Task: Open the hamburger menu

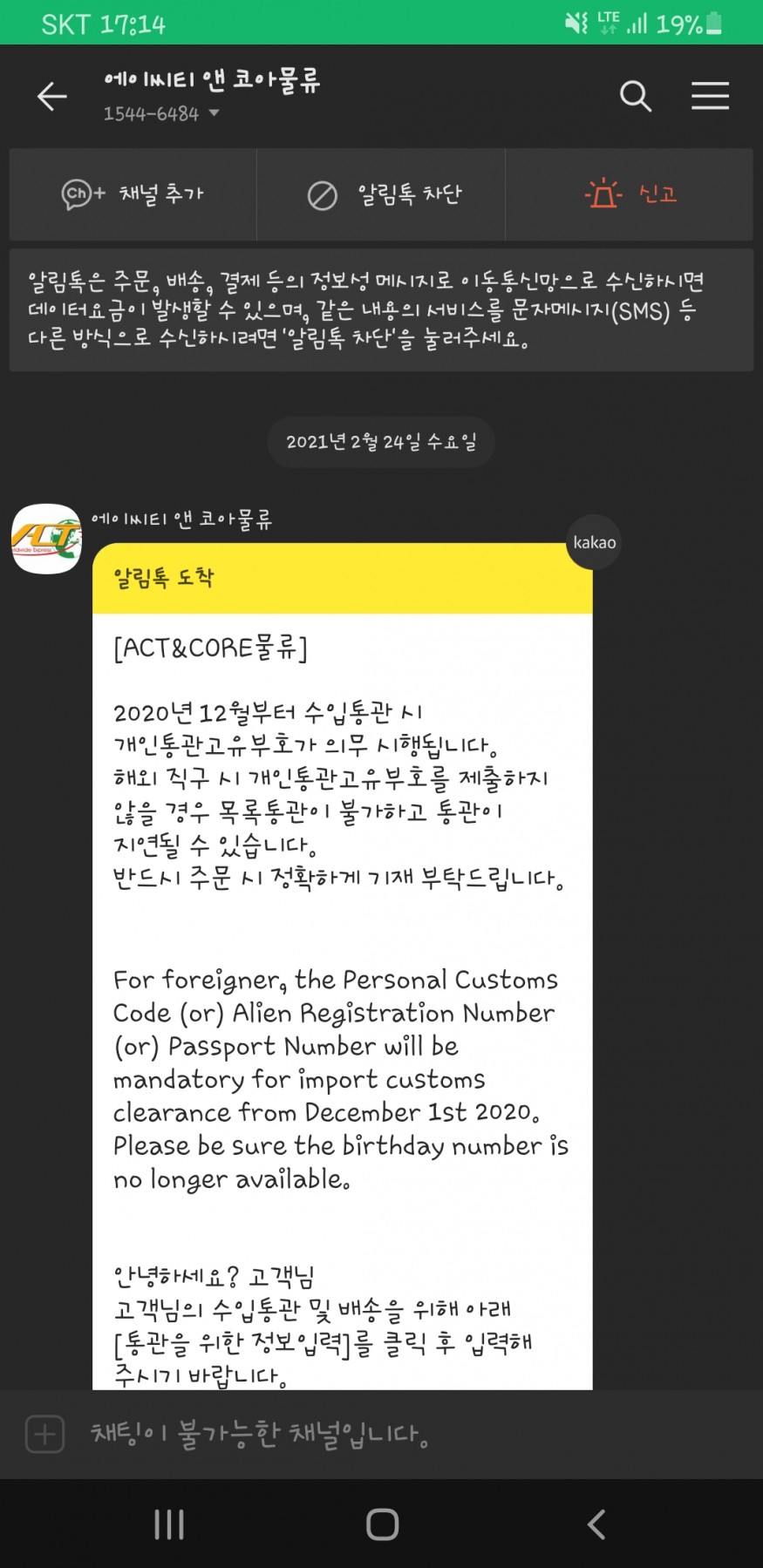Action: pos(710,96)
